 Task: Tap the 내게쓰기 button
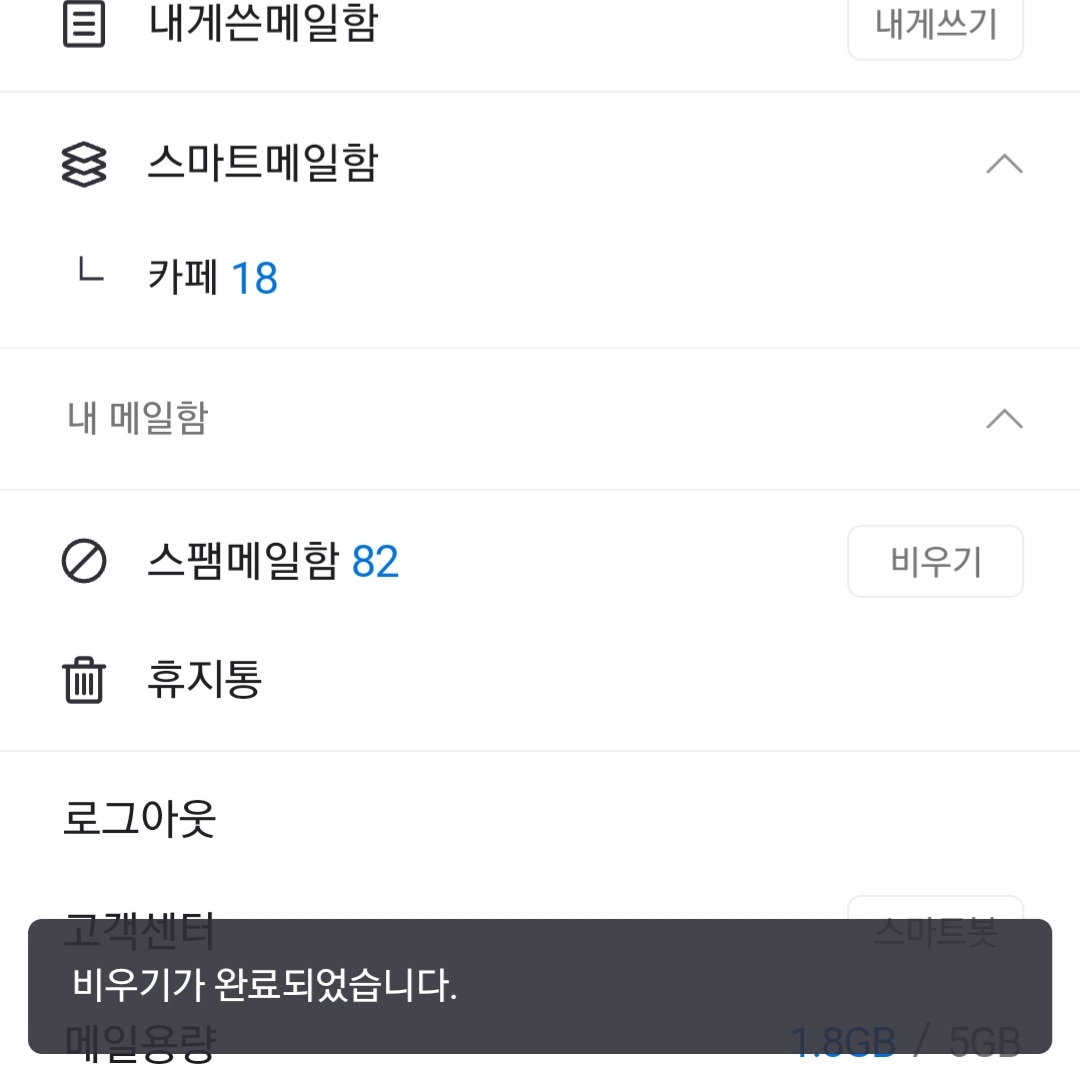click(x=935, y=26)
